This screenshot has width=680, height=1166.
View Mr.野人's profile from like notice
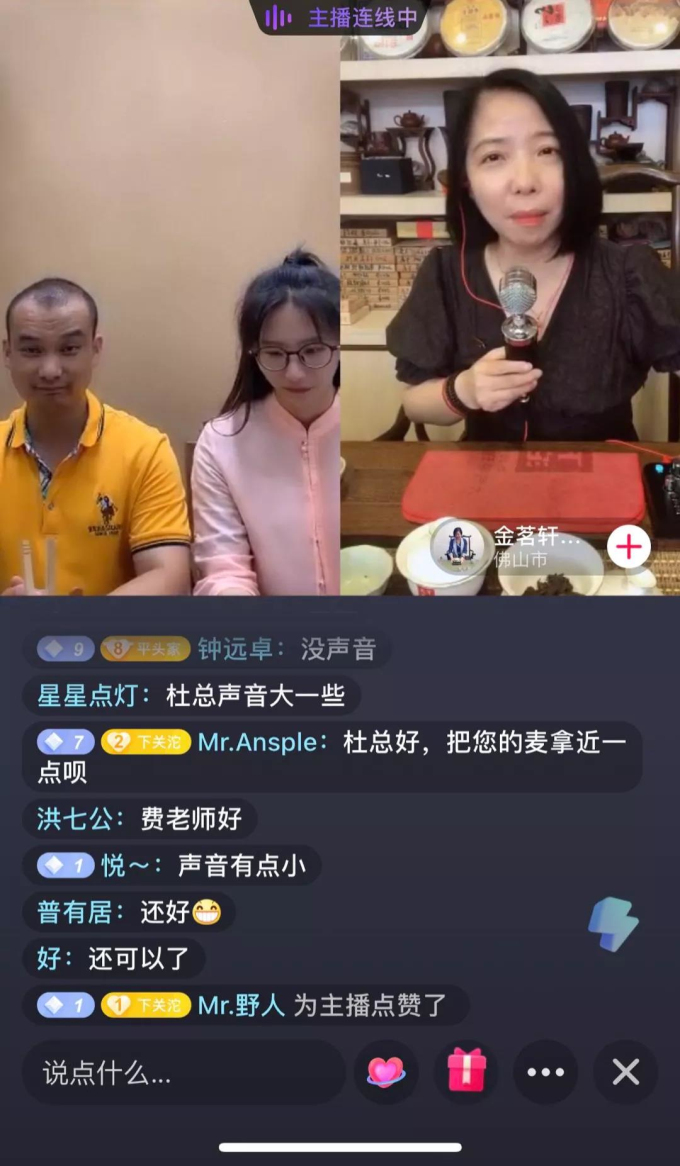pos(241,1005)
